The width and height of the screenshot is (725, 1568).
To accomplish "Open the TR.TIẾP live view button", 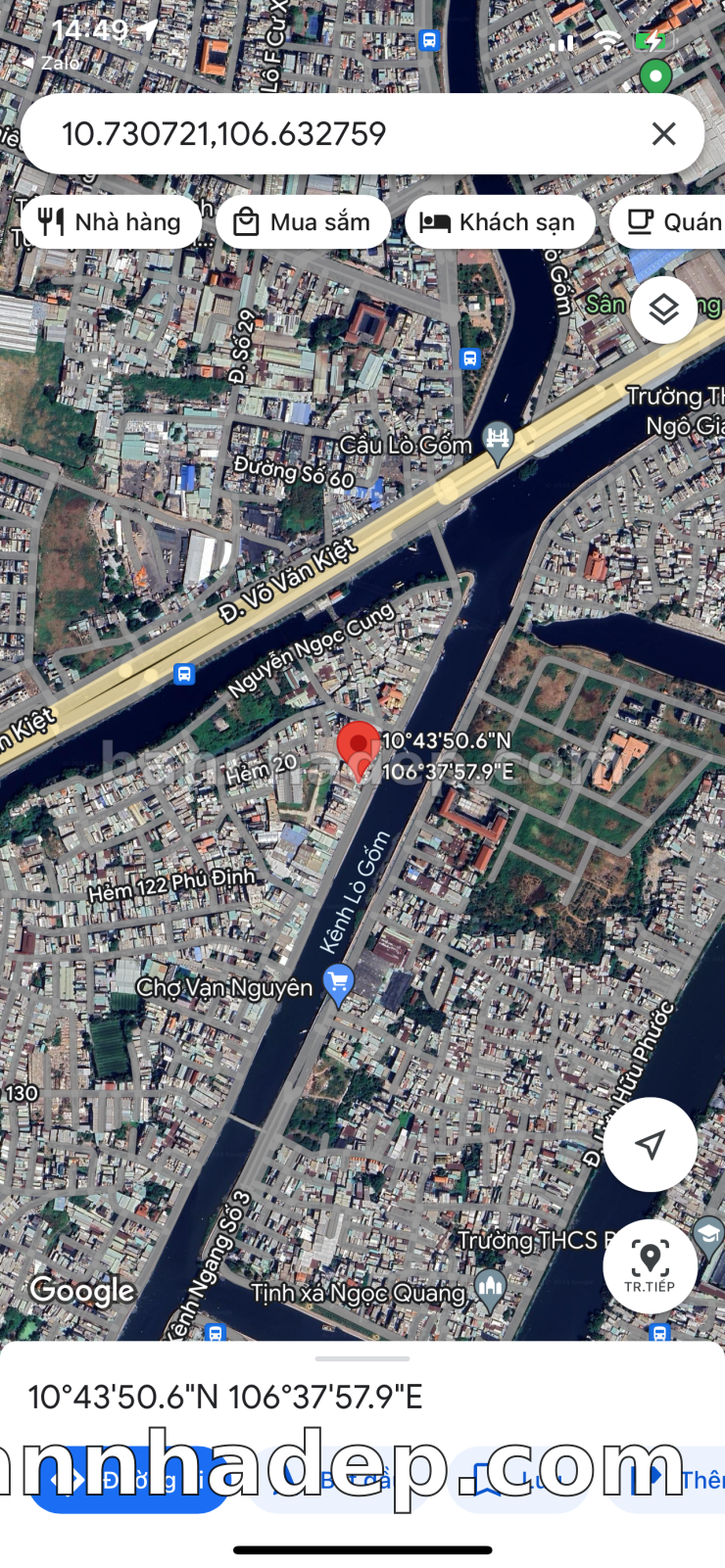I will point(650,1265).
